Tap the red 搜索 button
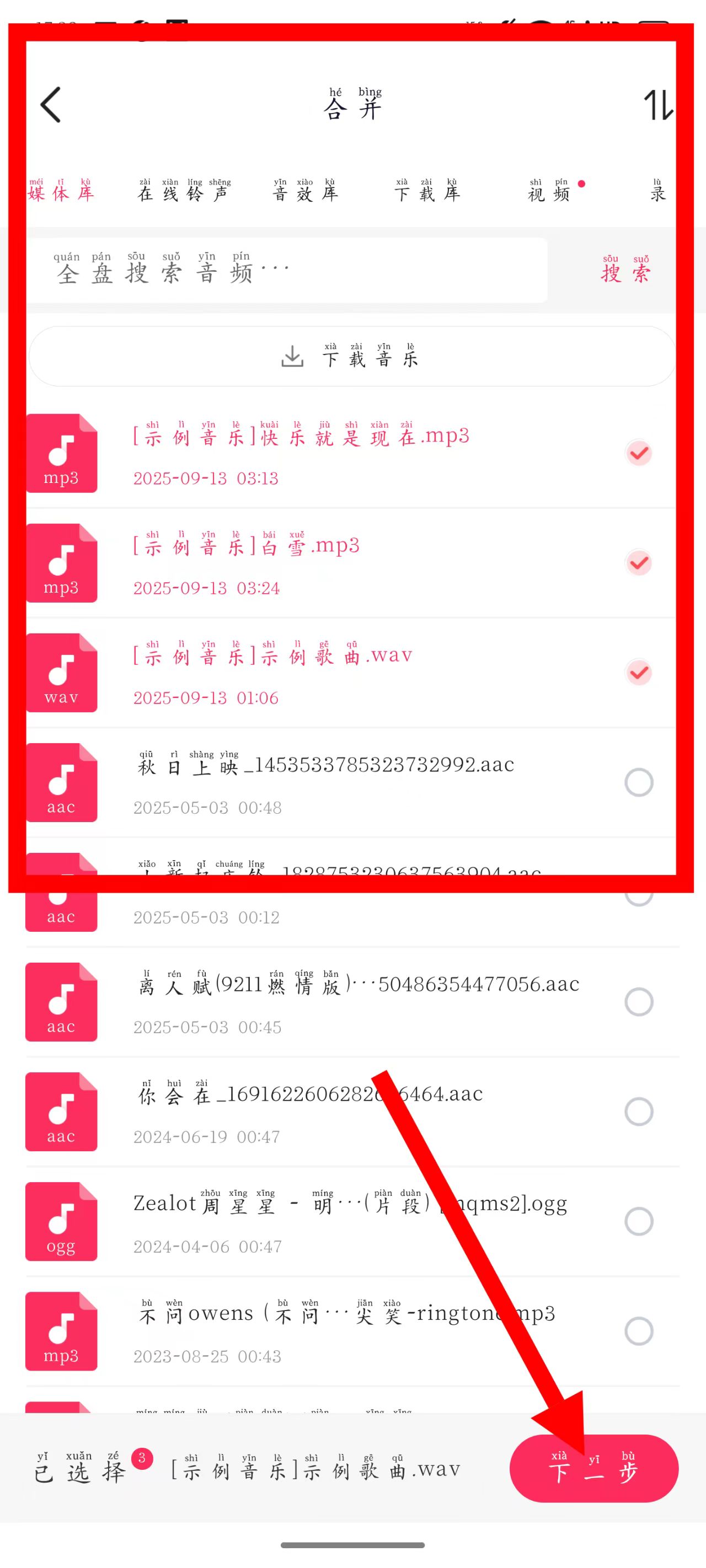The width and height of the screenshot is (706, 1568). point(625,270)
